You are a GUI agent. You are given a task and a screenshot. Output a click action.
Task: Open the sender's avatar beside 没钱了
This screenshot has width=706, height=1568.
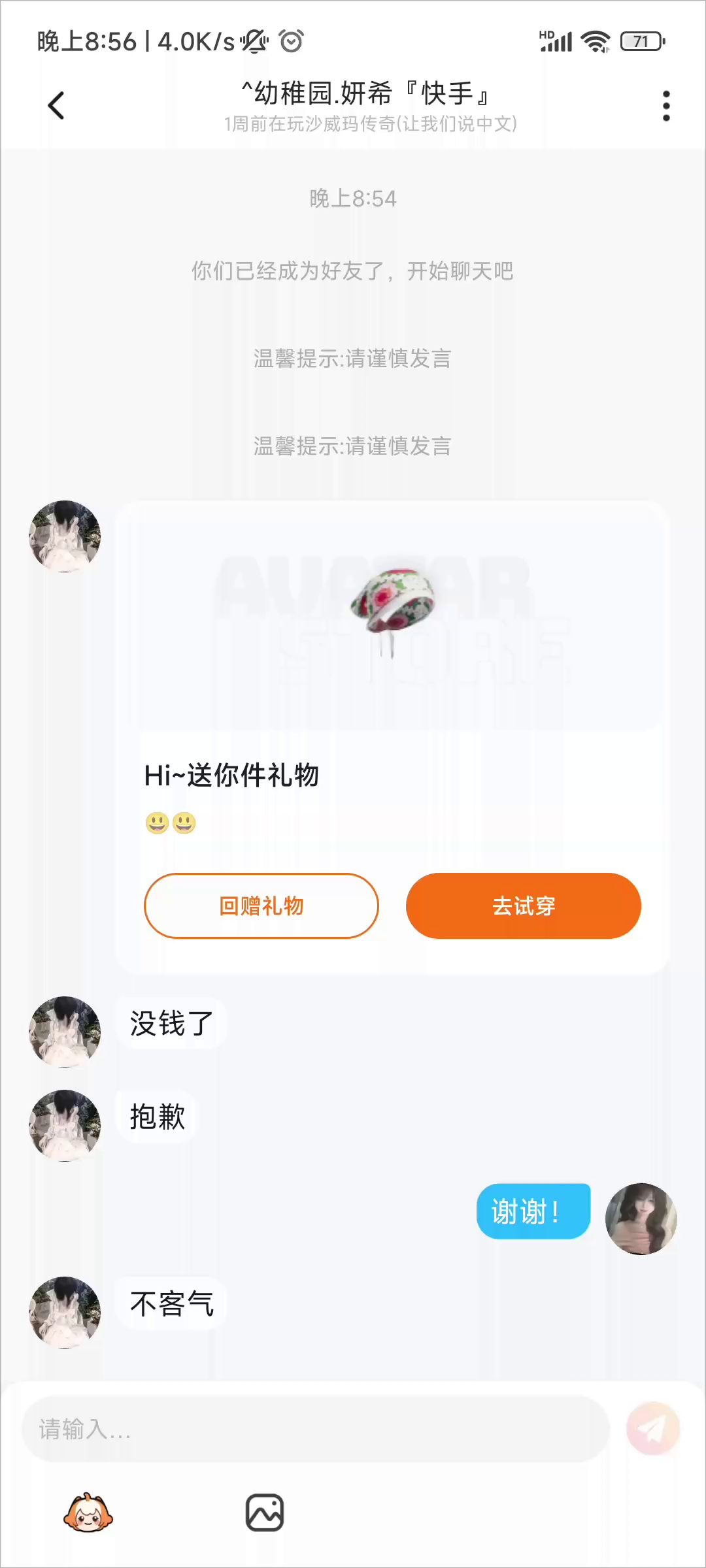[65, 1032]
